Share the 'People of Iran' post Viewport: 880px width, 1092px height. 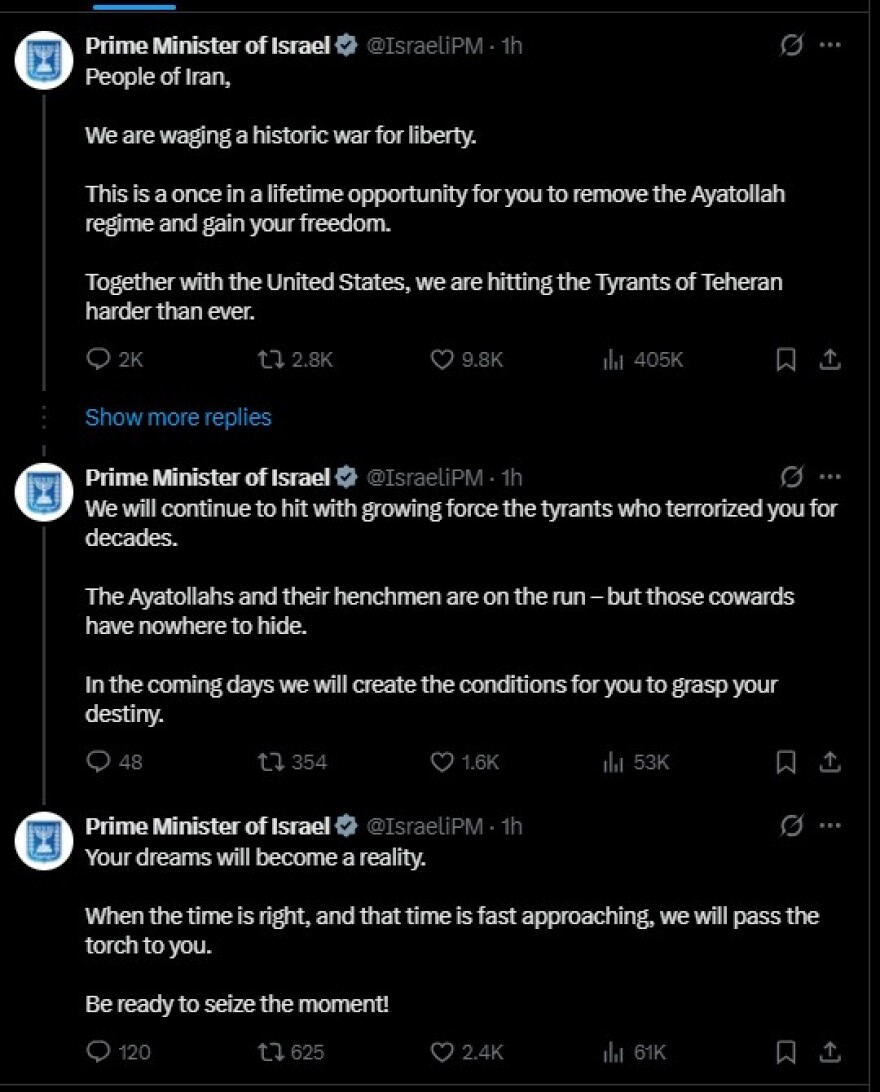pyautogui.click(x=829, y=360)
